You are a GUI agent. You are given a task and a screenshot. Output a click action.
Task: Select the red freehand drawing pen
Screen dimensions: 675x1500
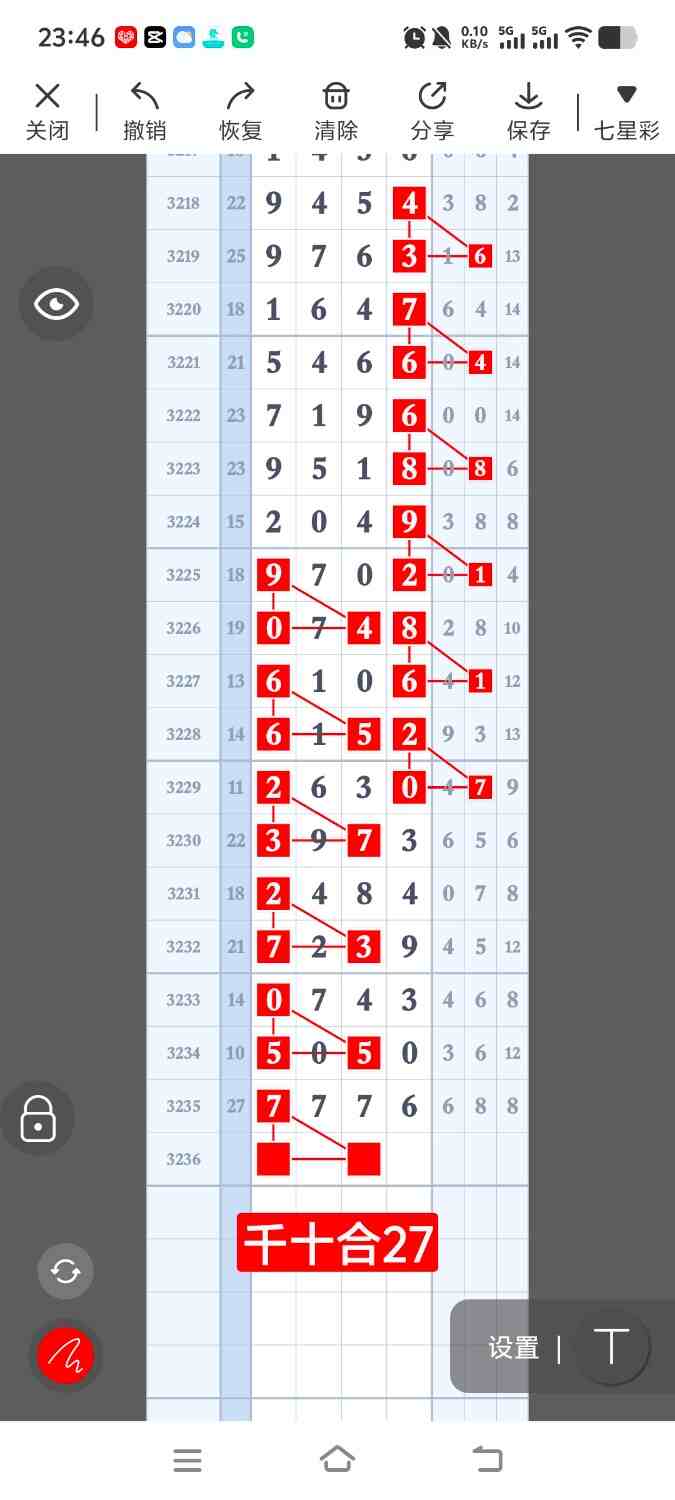click(x=65, y=1356)
